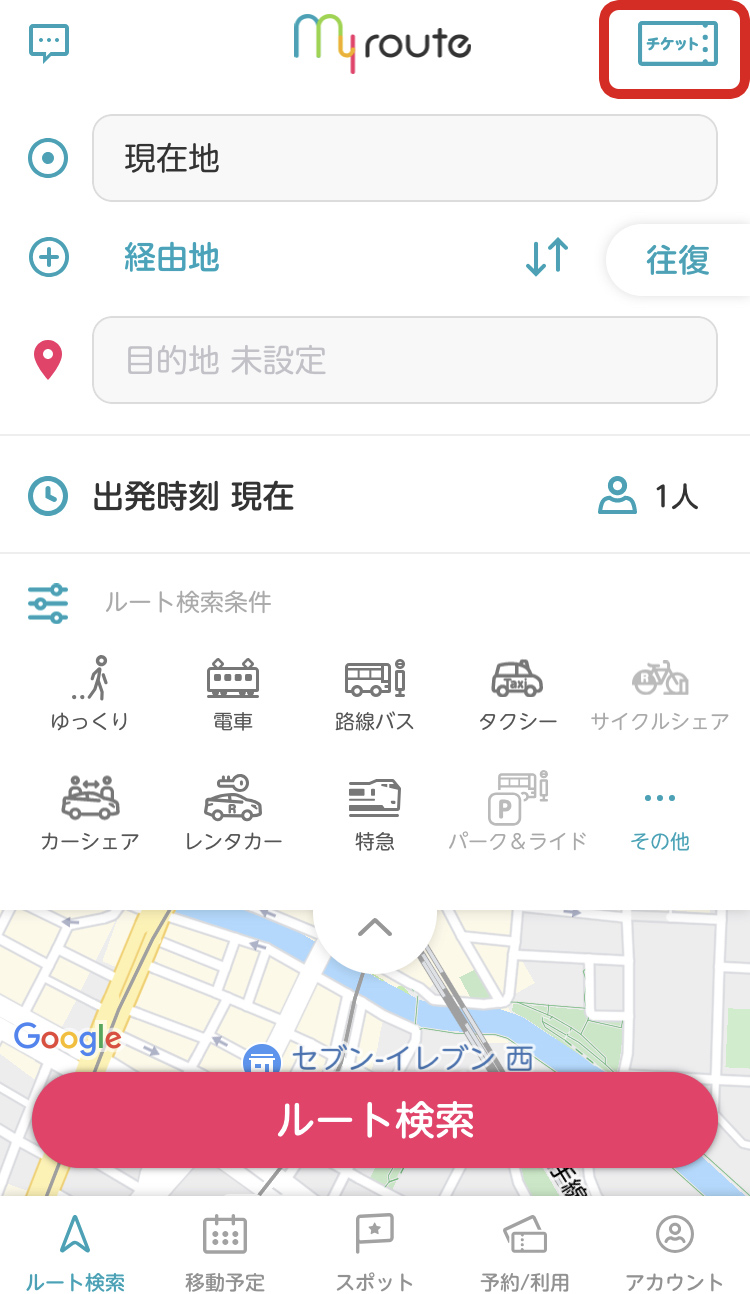The image size is (750, 1294).
Task: Toggle the 路線バス bus option
Action: [374, 694]
